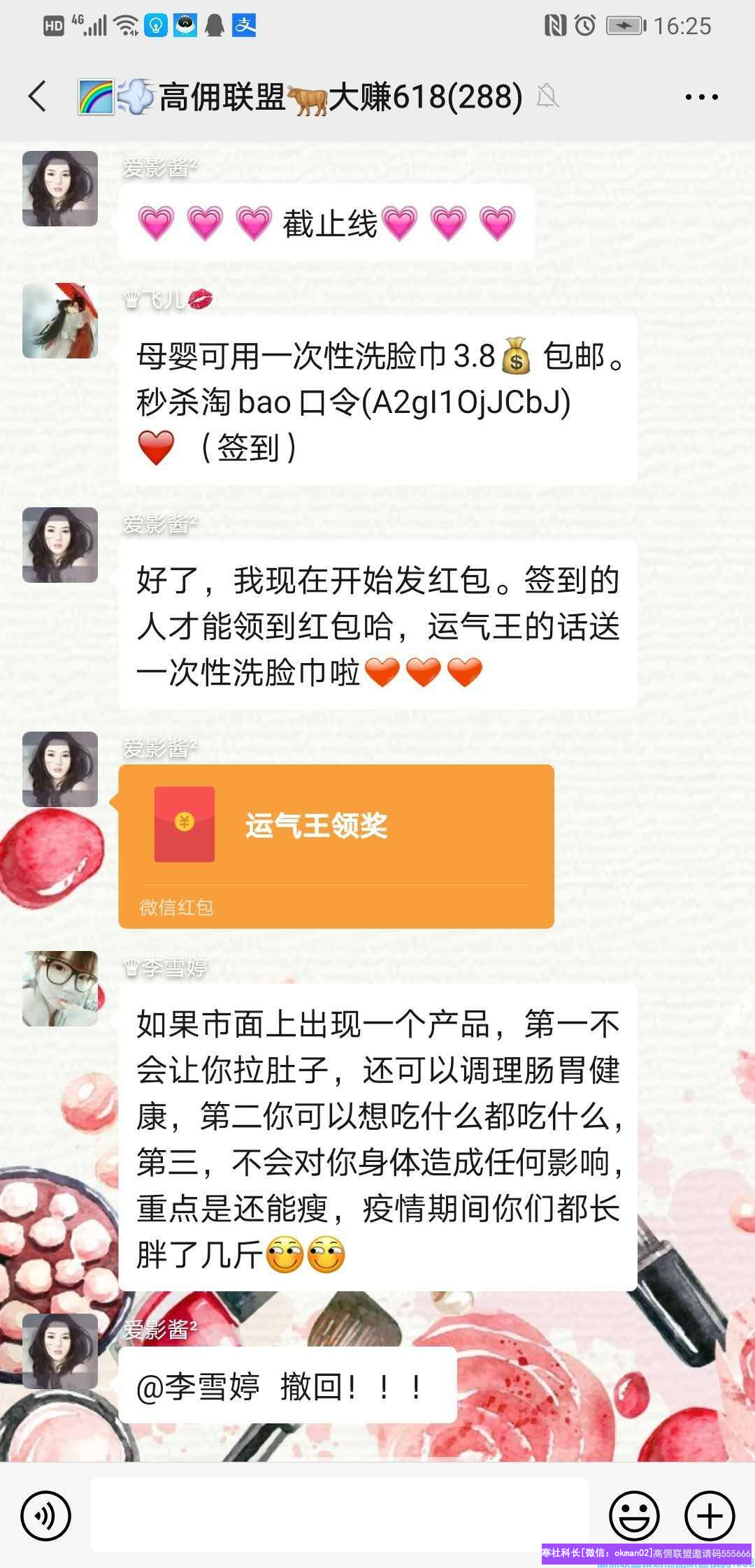Open the emoji picker
Image resolution: width=755 pixels, height=1568 pixels.
pyautogui.click(x=634, y=1516)
